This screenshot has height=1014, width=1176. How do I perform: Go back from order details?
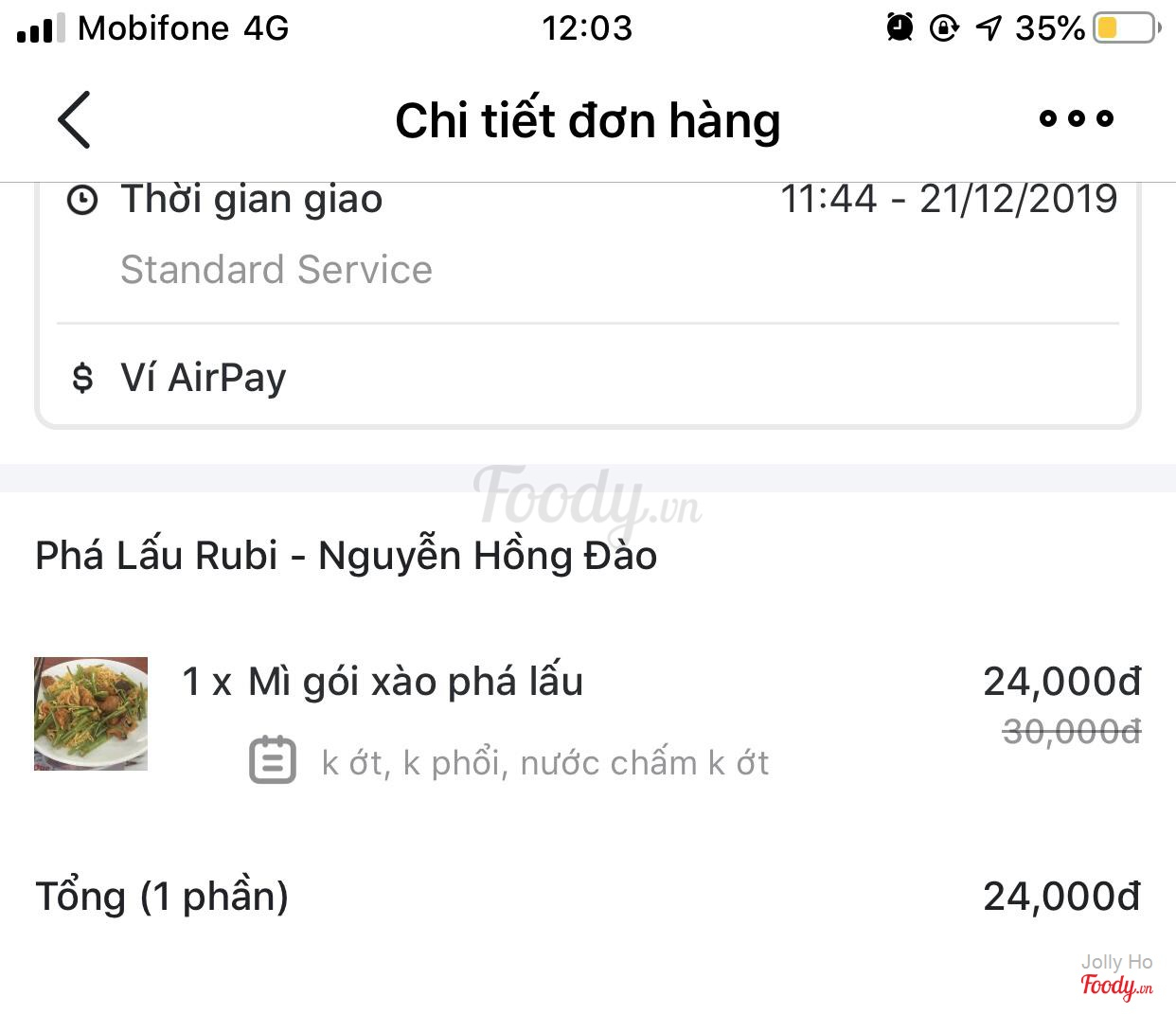pos(74,120)
